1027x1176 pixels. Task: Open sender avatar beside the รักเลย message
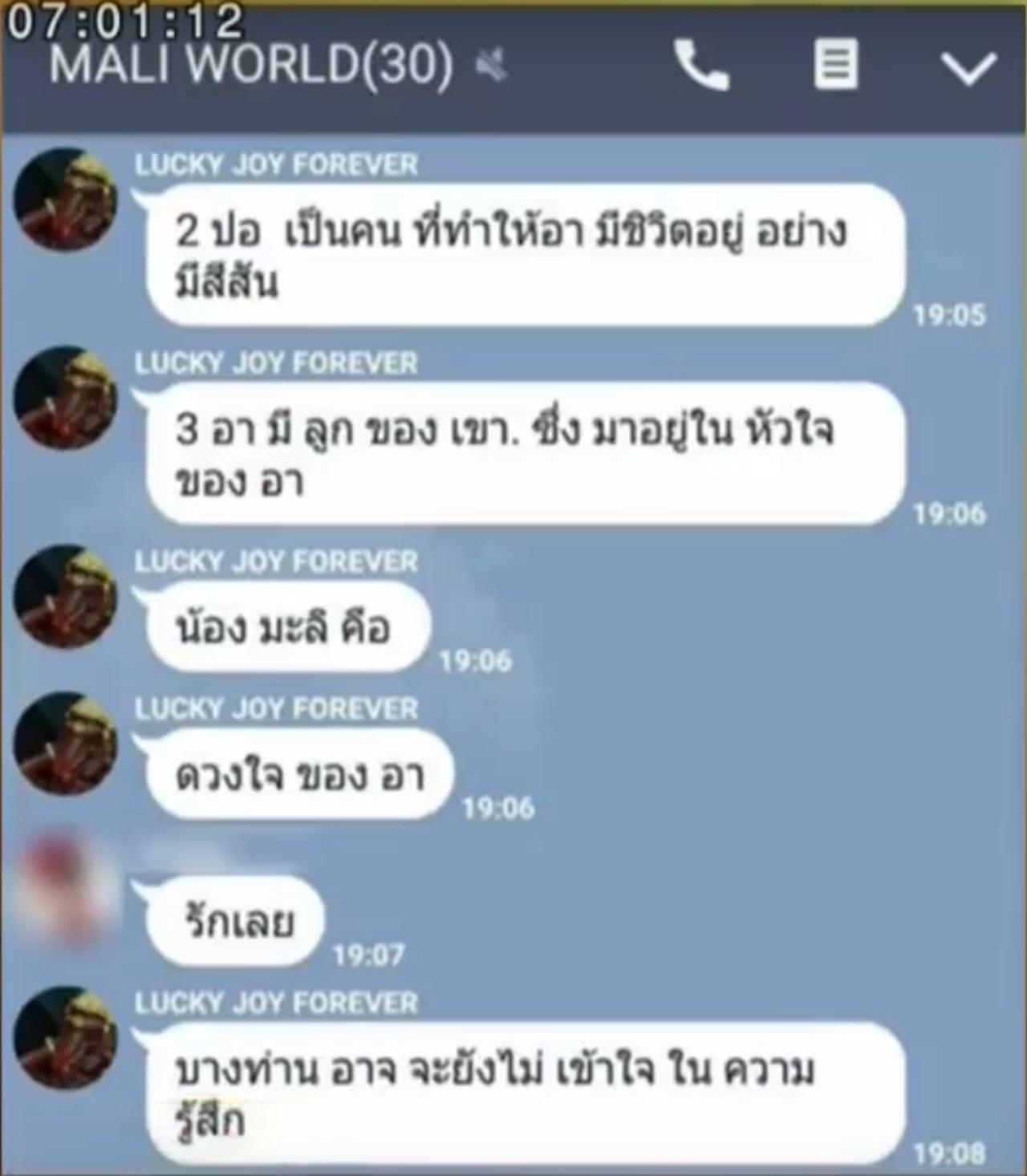click(x=66, y=889)
